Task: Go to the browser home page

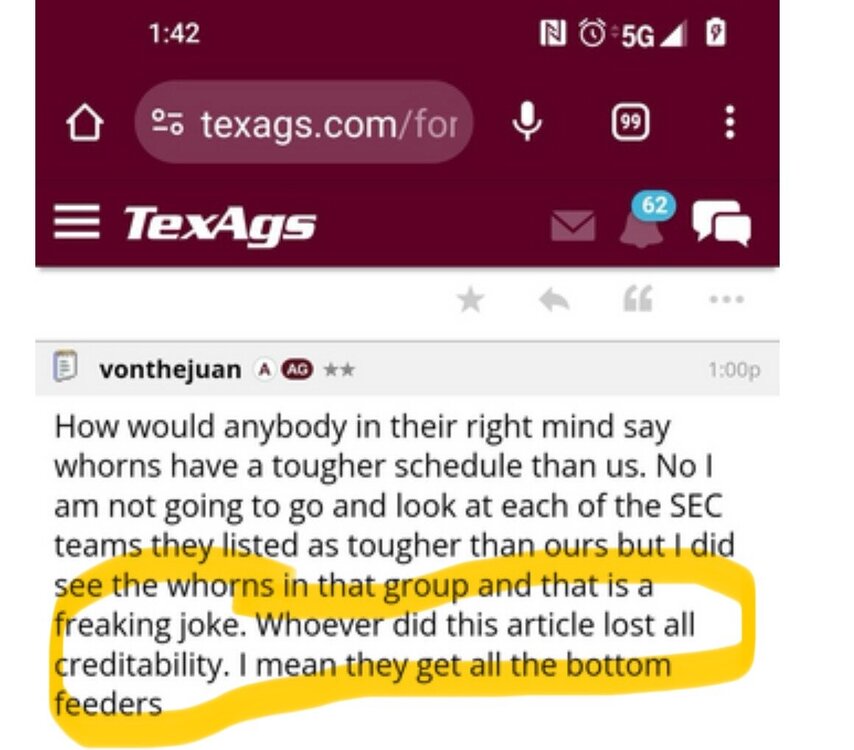Action: (x=84, y=124)
